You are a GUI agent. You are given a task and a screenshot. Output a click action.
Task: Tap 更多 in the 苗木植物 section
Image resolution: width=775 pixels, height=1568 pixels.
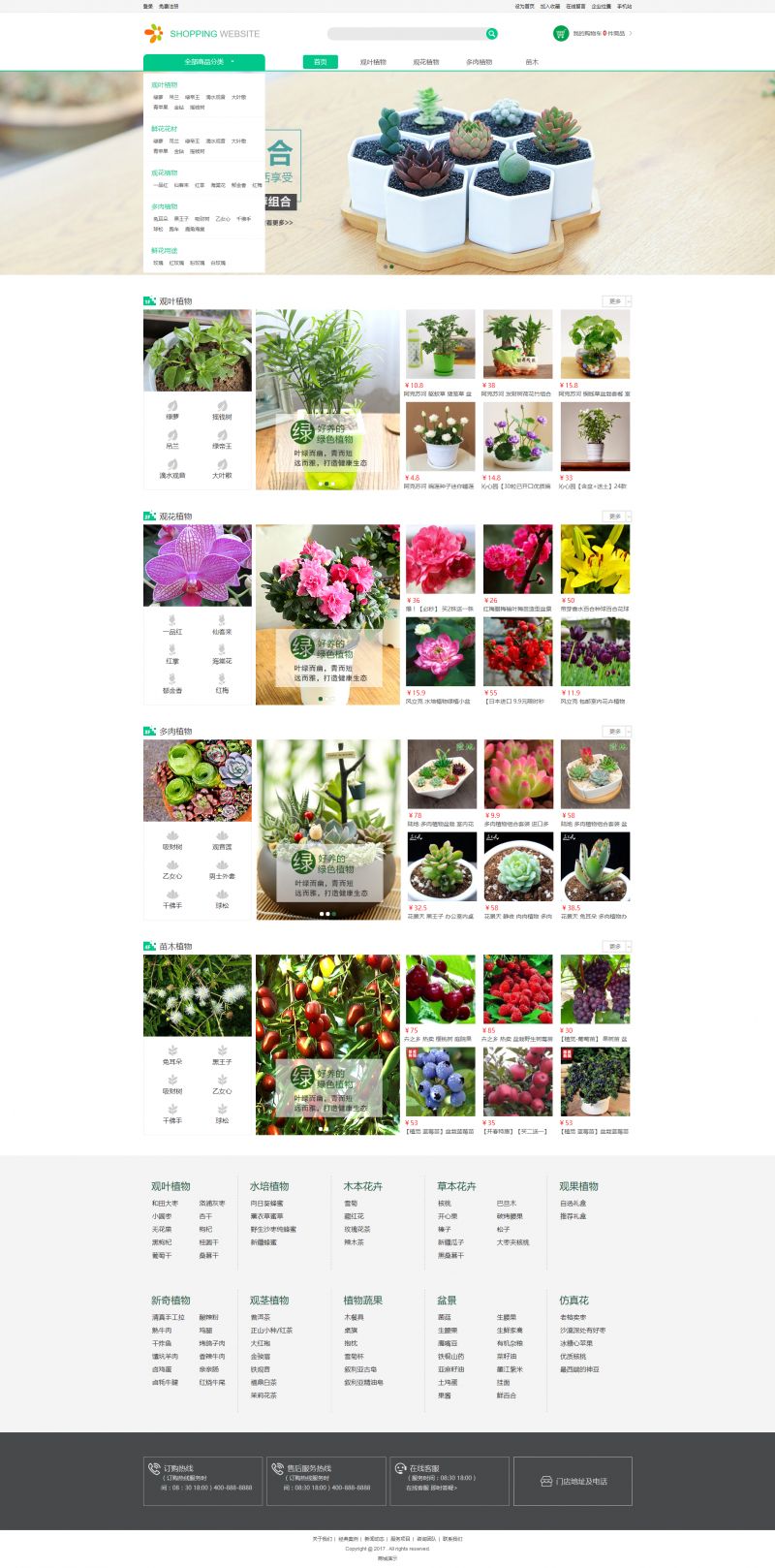(x=616, y=947)
